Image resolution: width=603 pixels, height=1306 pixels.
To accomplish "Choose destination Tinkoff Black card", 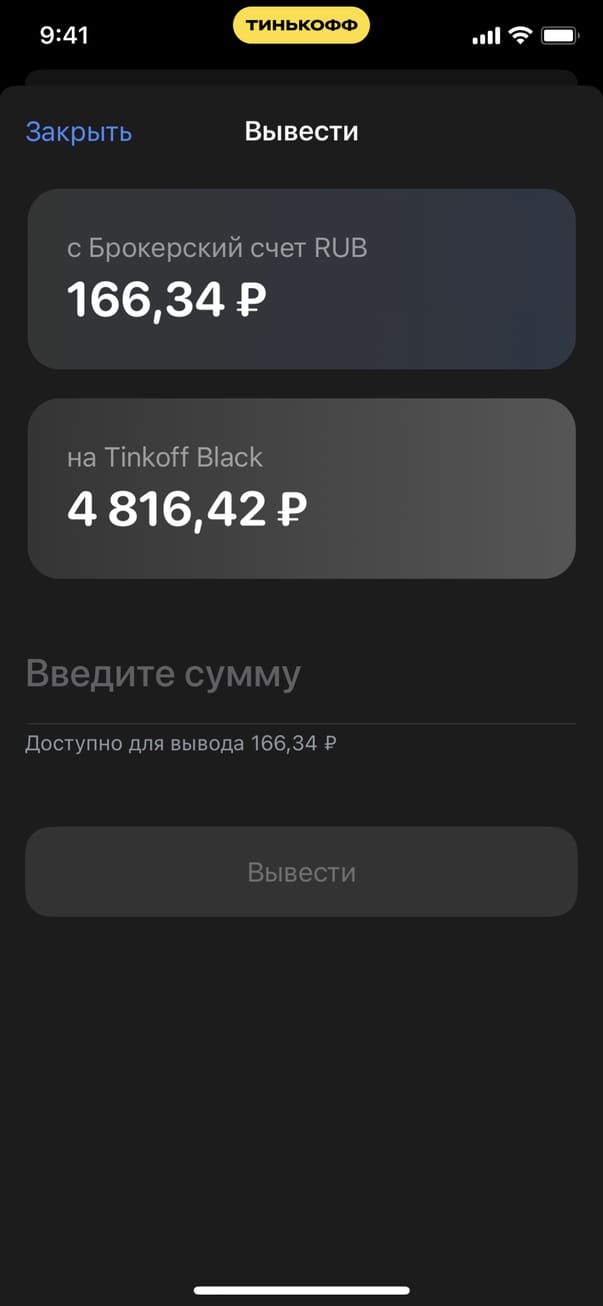I will click(301, 488).
